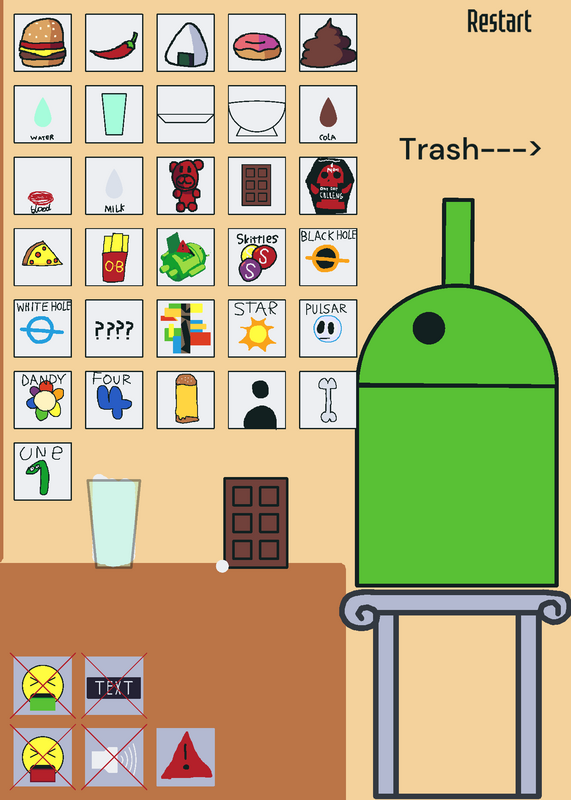571x800 pixels.
Task: Pick the milk drop tile
Action: tap(114, 186)
